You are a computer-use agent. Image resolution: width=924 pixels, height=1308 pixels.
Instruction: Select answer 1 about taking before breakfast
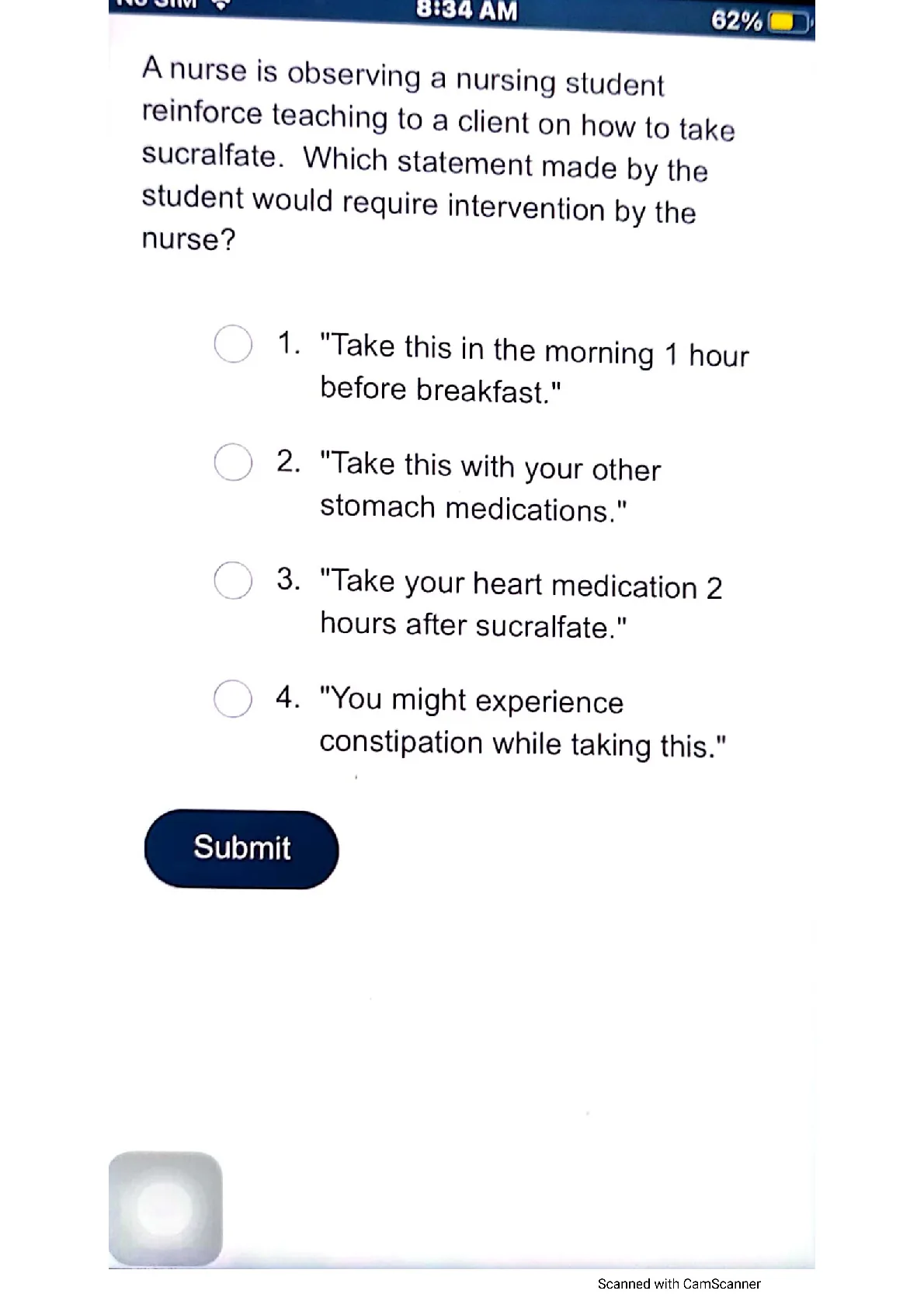pos(233,344)
